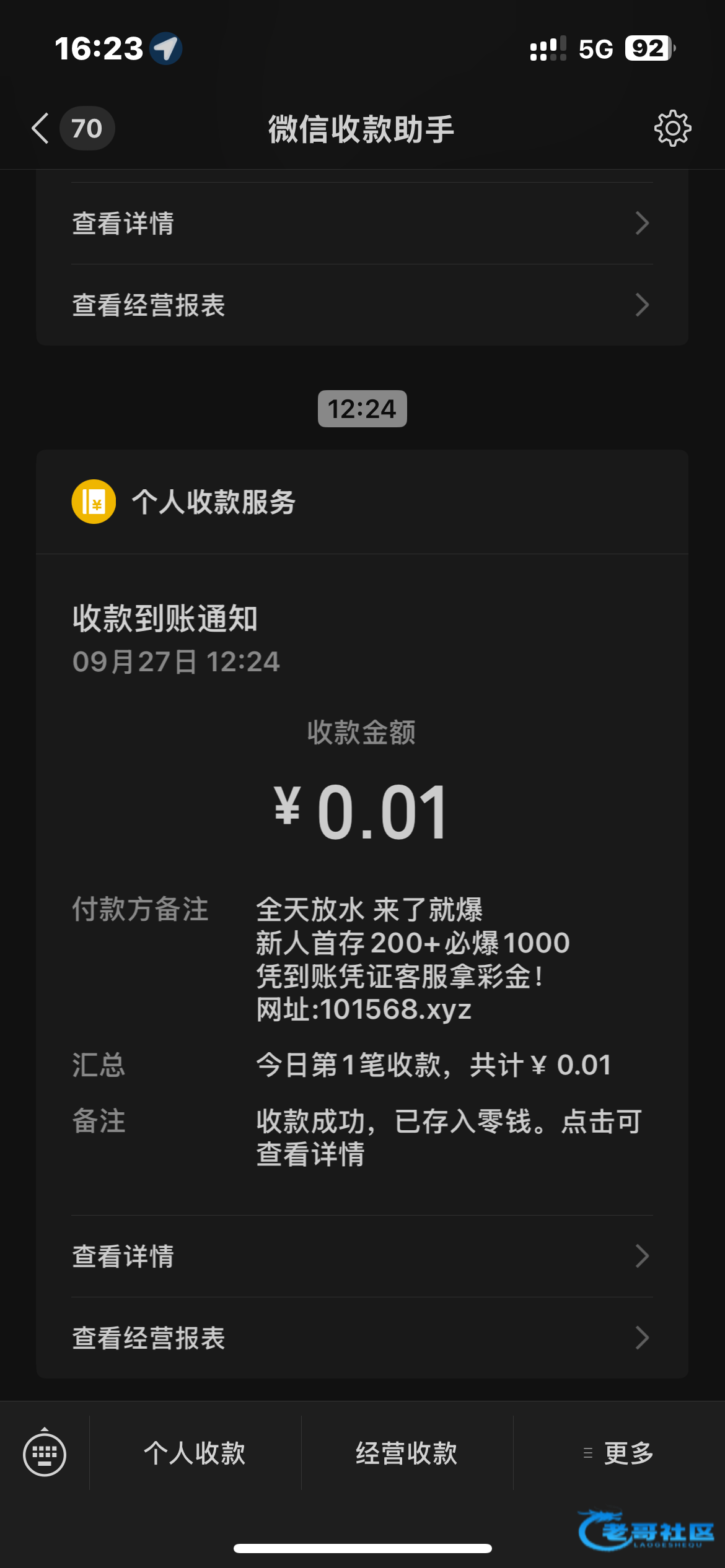725x1568 pixels.
Task: Tap 查看经营报表 in the card above the 12:24 timestamp
Action: pyautogui.click(x=362, y=305)
